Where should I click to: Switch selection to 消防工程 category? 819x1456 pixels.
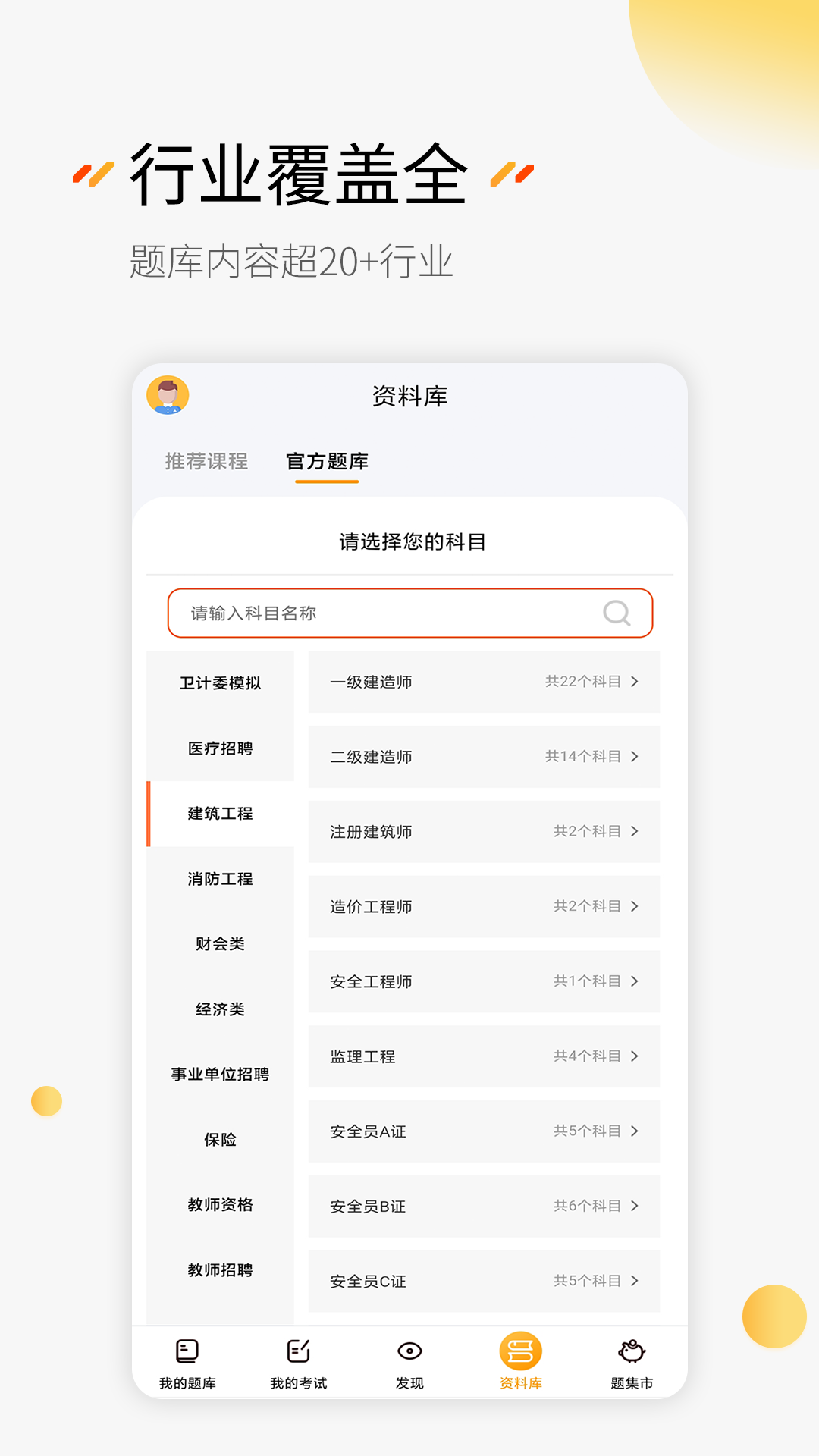coord(221,878)
